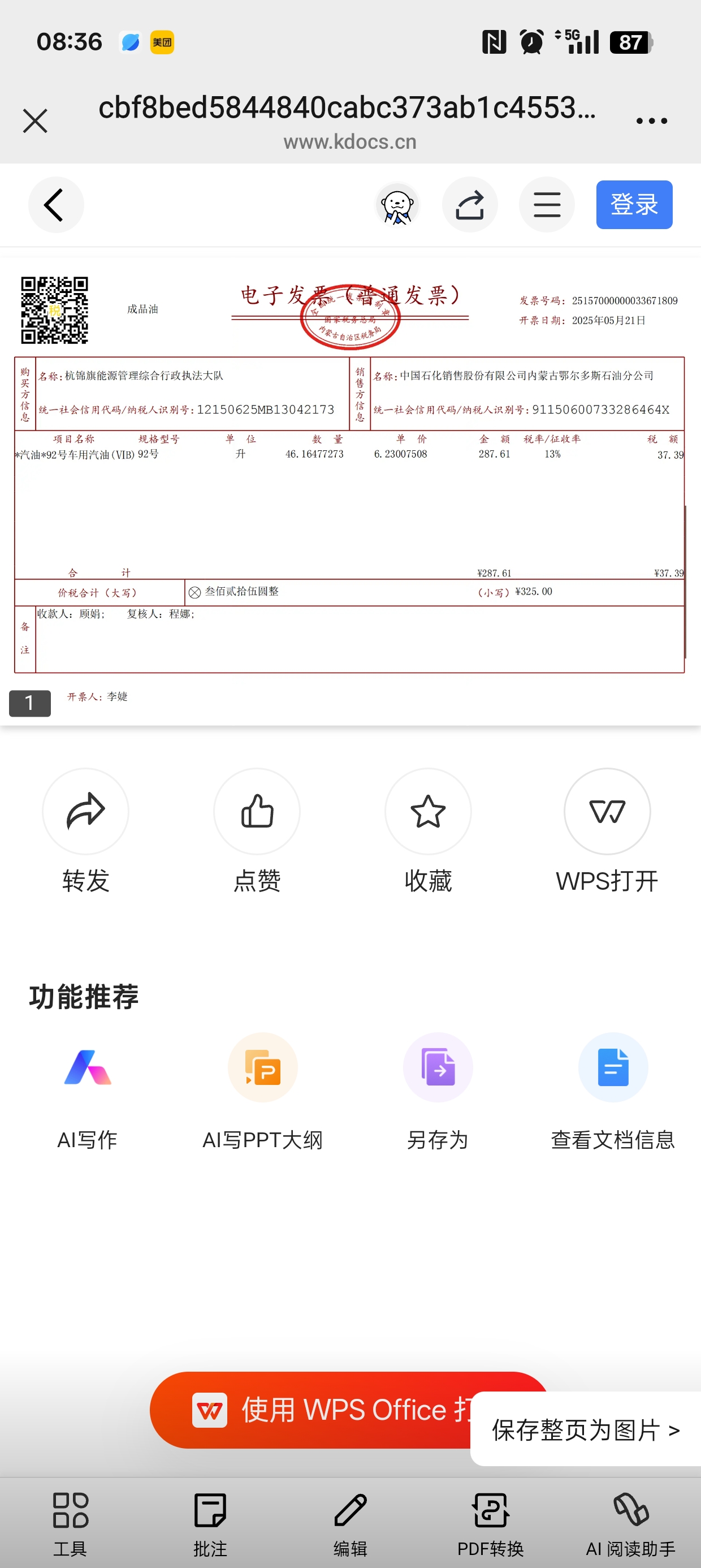This screenshot has height=1568, width=701.
Task: Forward the document with 转发
Action: 86,831
